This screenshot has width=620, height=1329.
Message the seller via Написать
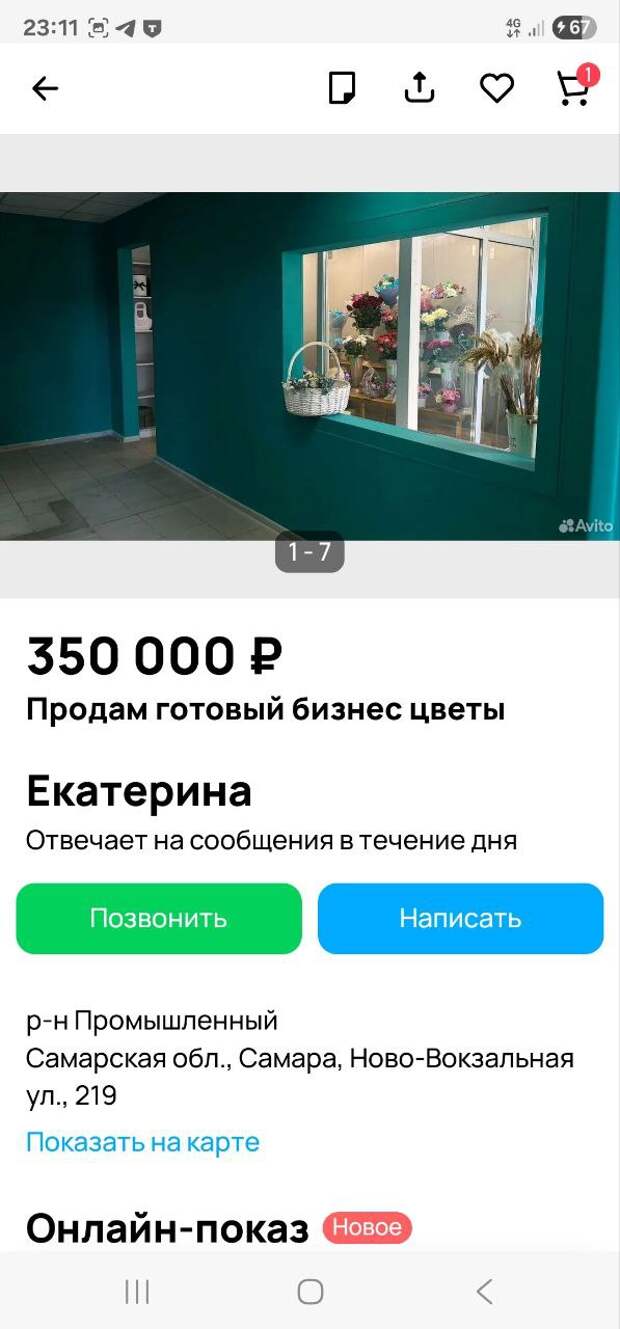pyautogui.click(x=461, y=918)
